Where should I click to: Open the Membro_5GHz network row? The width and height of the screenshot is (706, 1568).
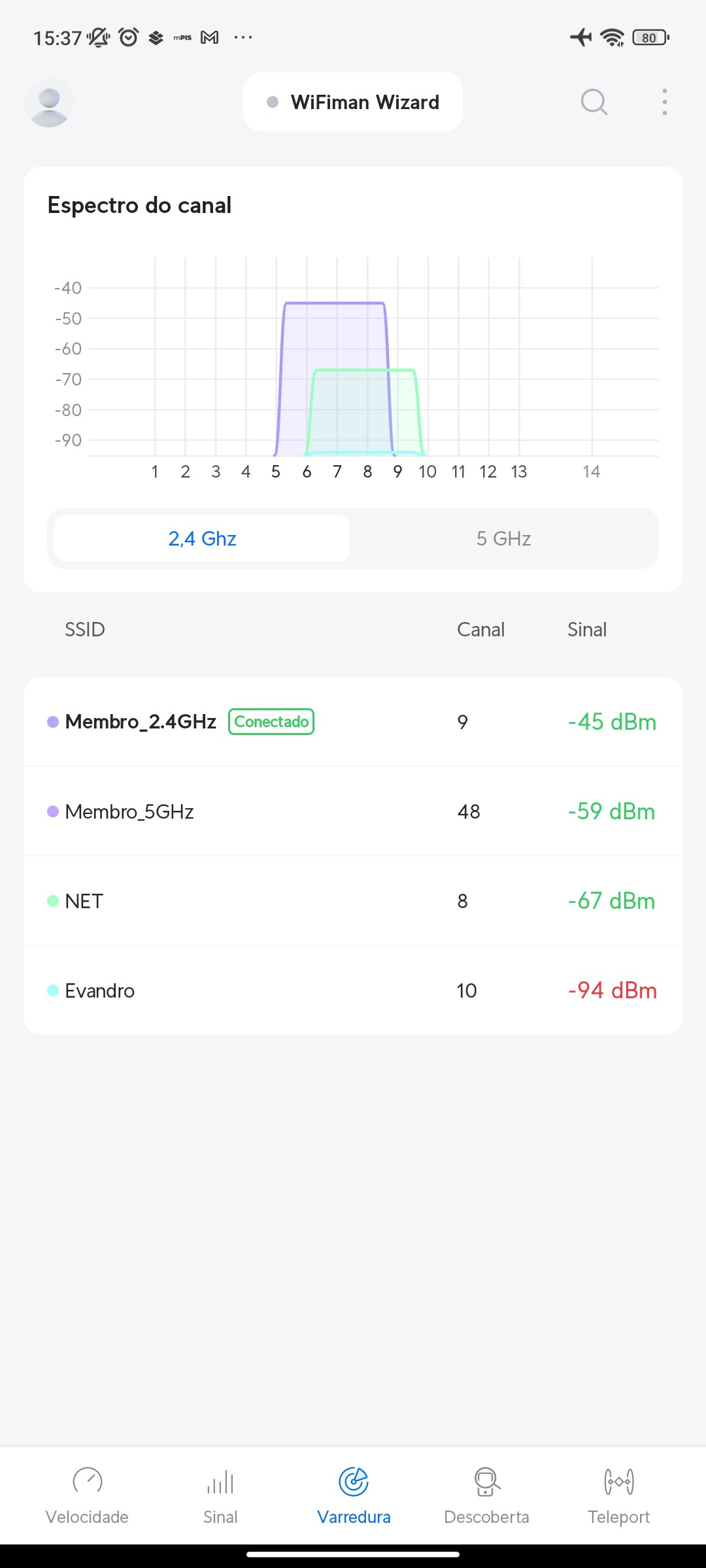pos(353,811)
